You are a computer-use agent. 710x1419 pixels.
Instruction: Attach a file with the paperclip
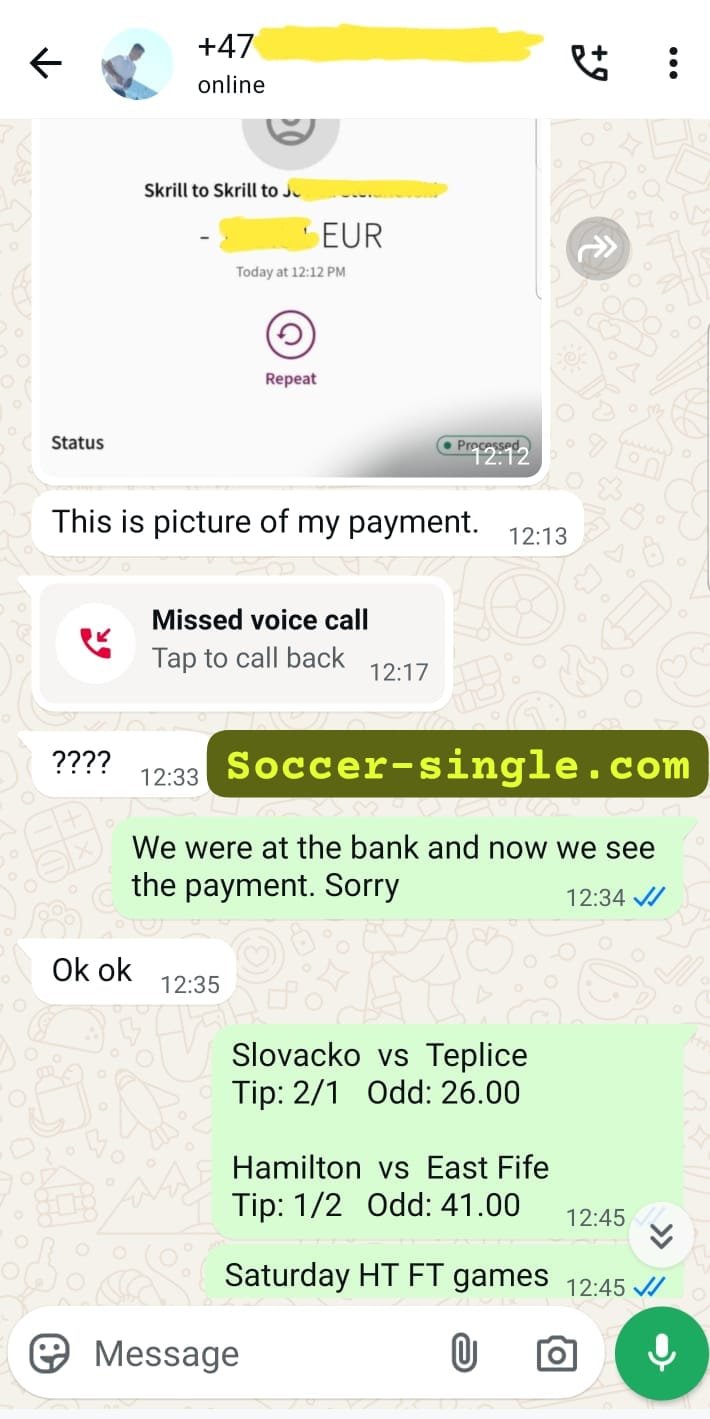tap(463, 1354)
